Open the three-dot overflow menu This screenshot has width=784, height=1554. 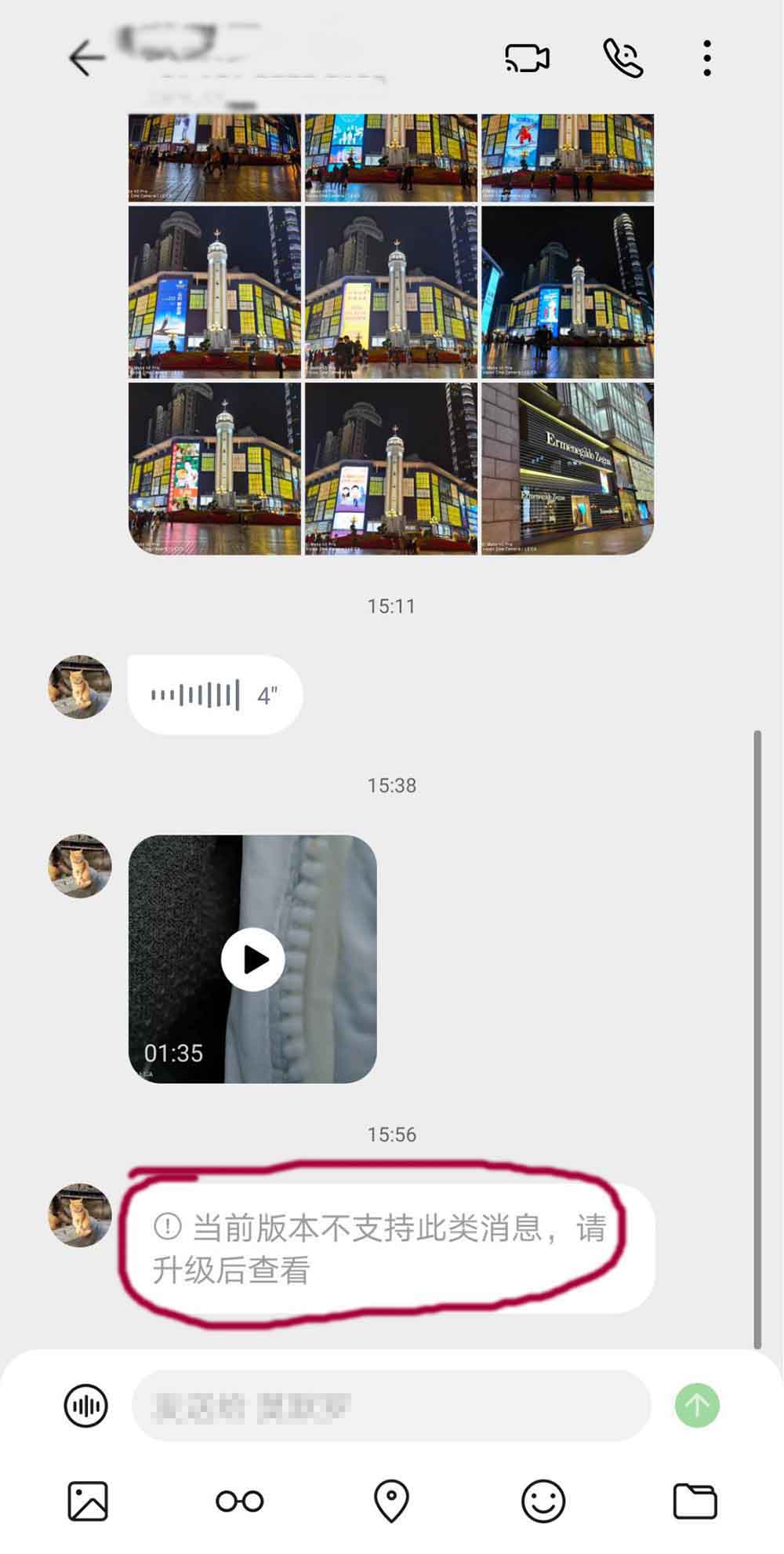point(707,58)
